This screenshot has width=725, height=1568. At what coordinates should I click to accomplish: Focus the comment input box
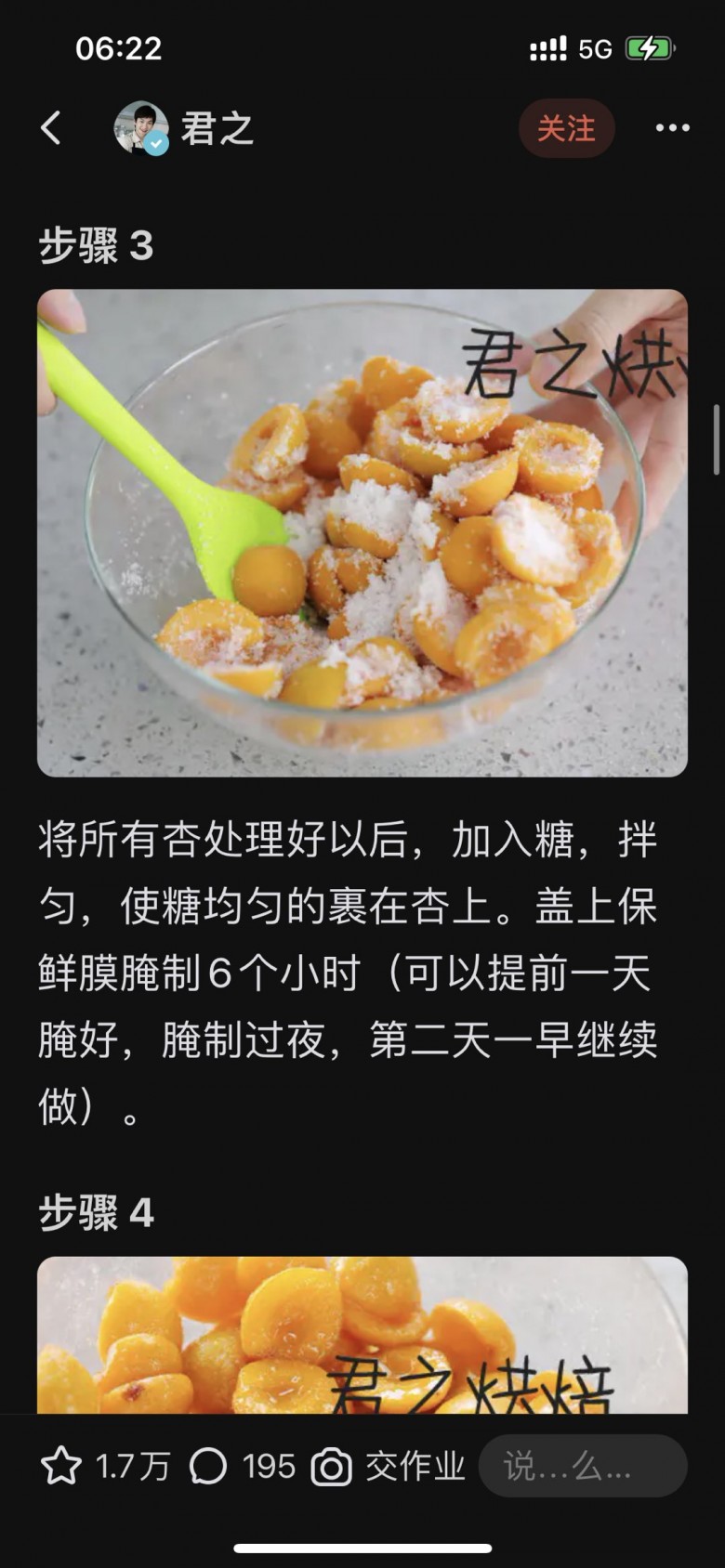click(583, 1467)
